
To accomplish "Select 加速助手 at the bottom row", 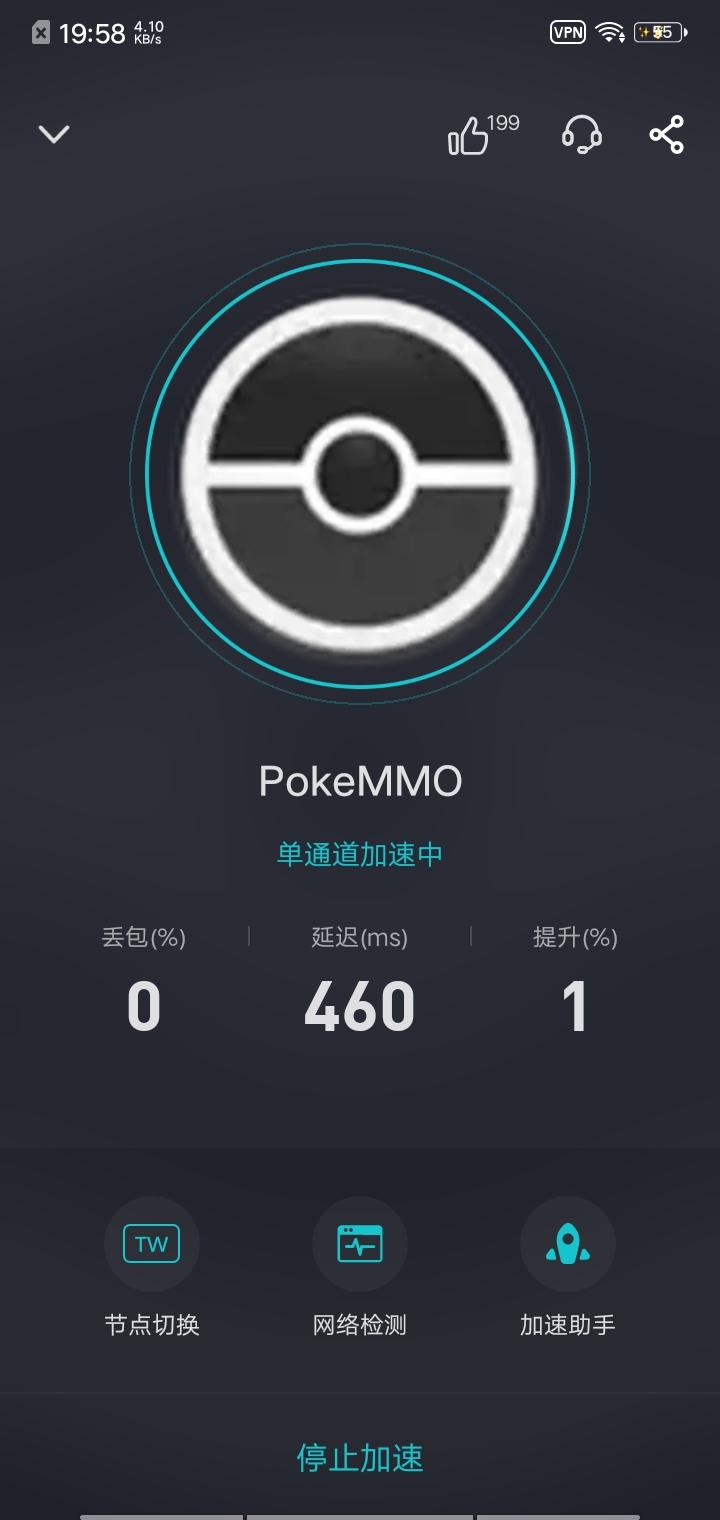I will [x=568, y=1326].
